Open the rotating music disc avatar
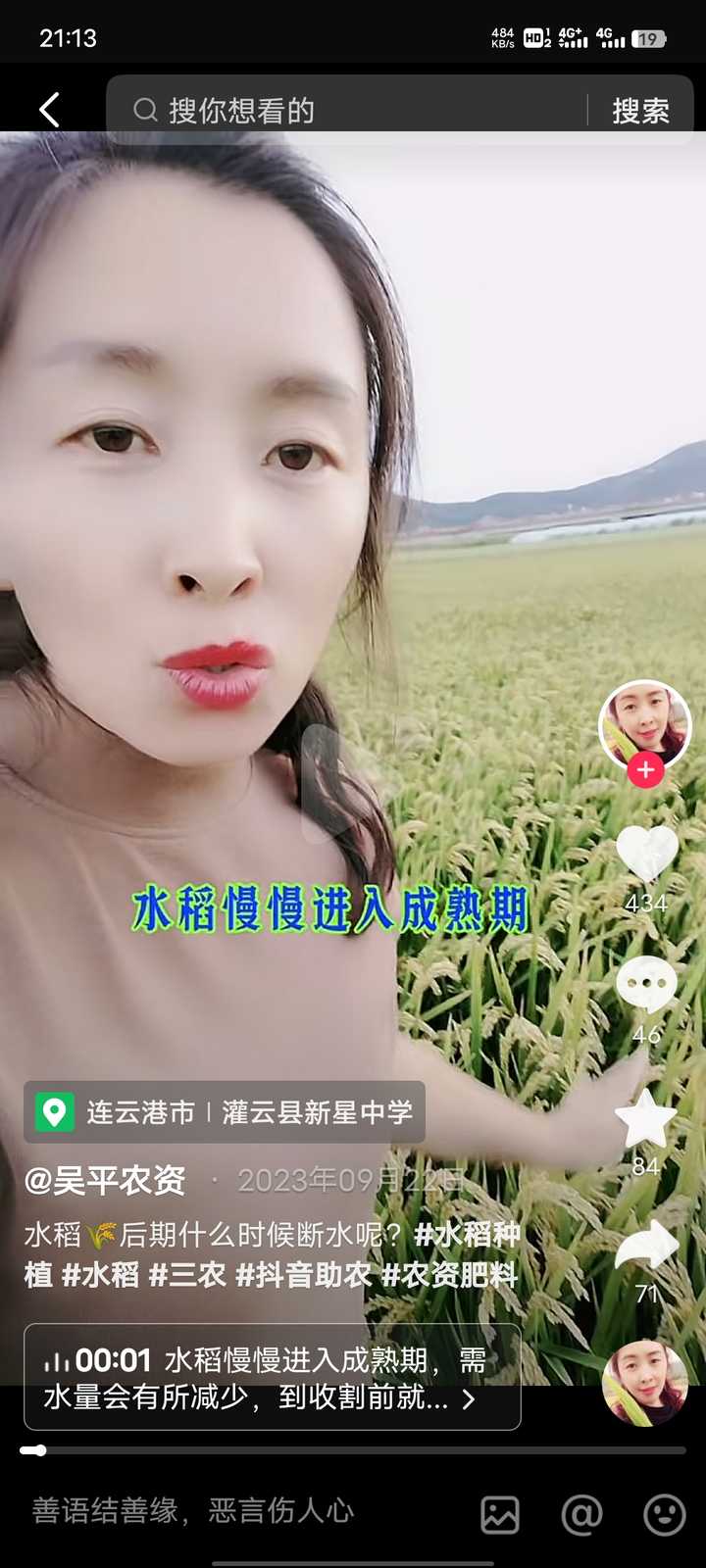The image size is (706, 1568). pyautogui.click(x=644, y=1382)
